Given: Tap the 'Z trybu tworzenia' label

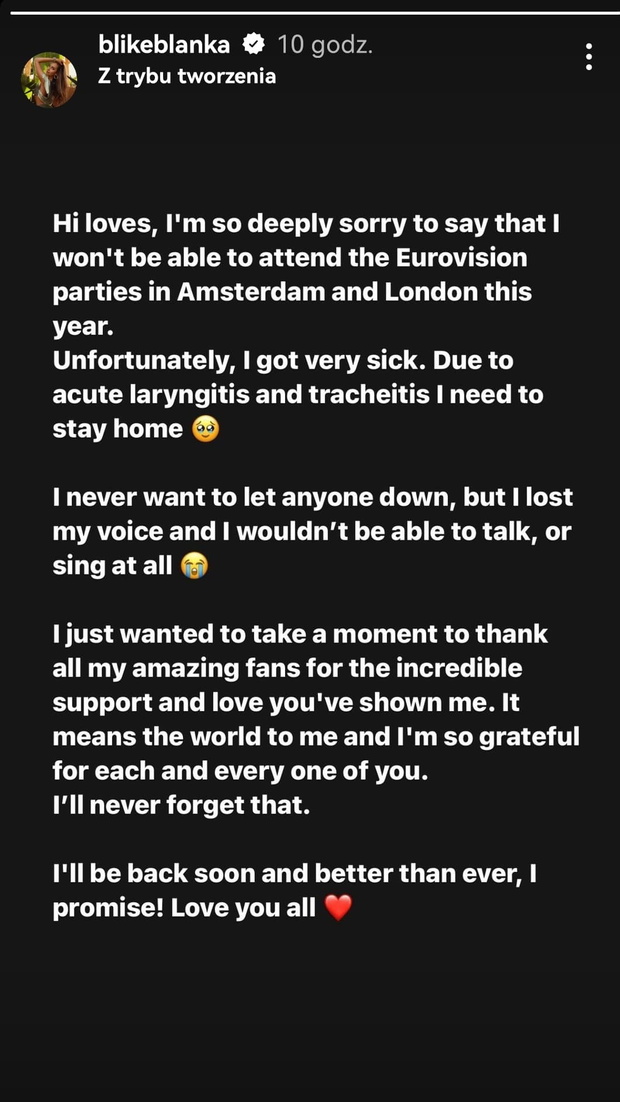Looking at the screenshot, I should click(187, 77).
